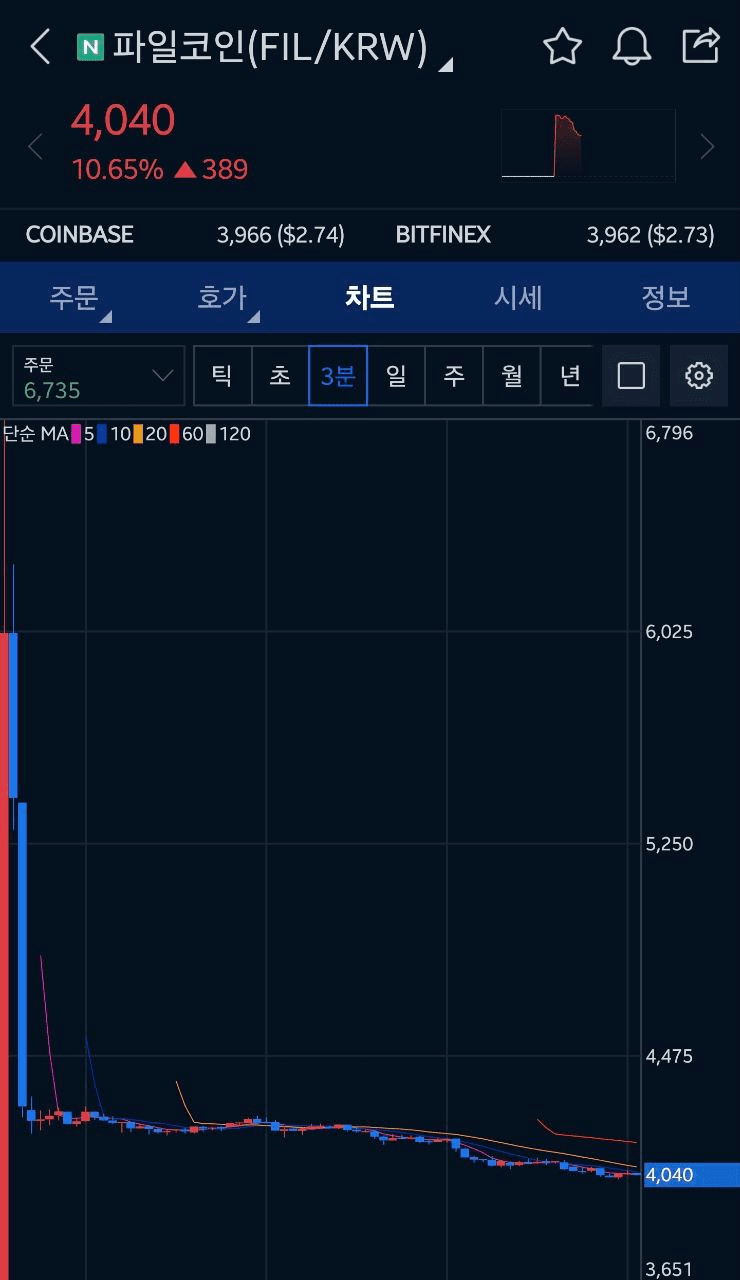Show next coin with right arrow
The image size is (740, 1280).
(707, 147)
